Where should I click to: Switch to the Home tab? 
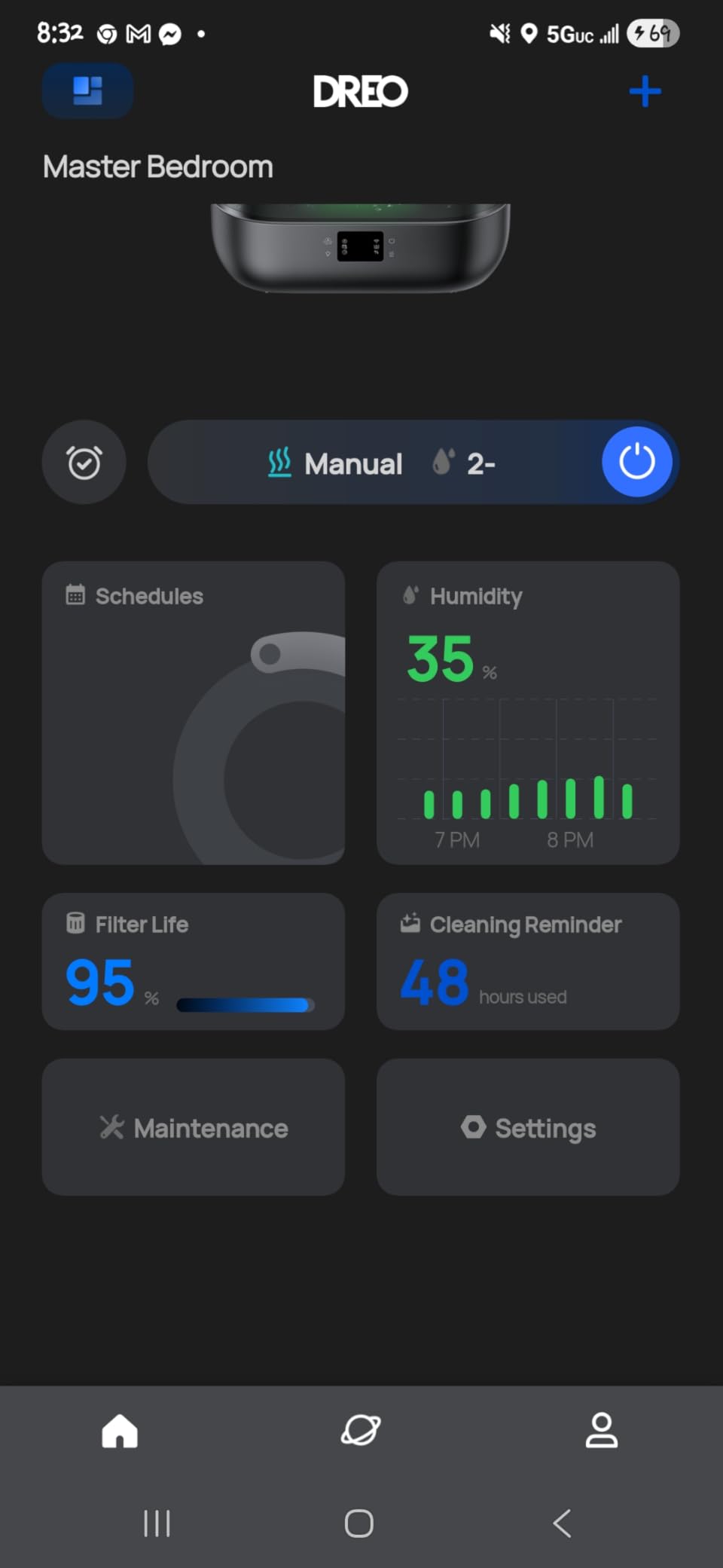point(120,1430)
